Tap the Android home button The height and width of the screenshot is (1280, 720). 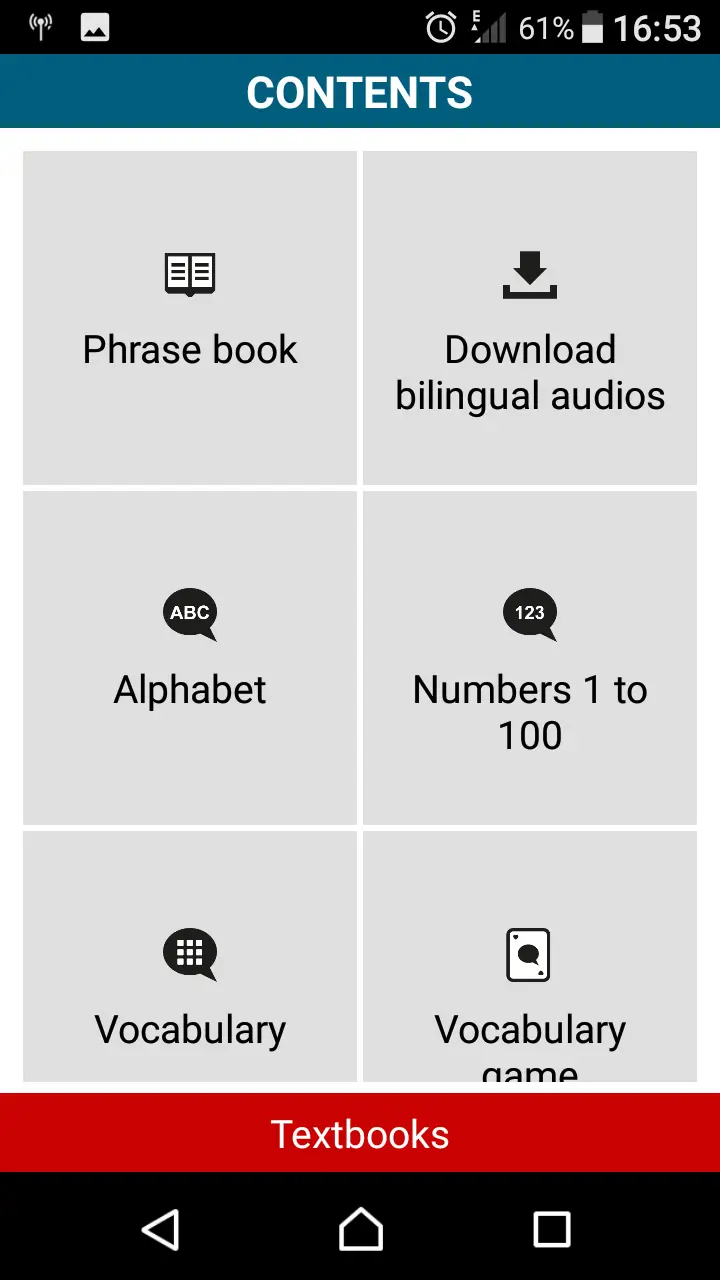click(360, 1230)
